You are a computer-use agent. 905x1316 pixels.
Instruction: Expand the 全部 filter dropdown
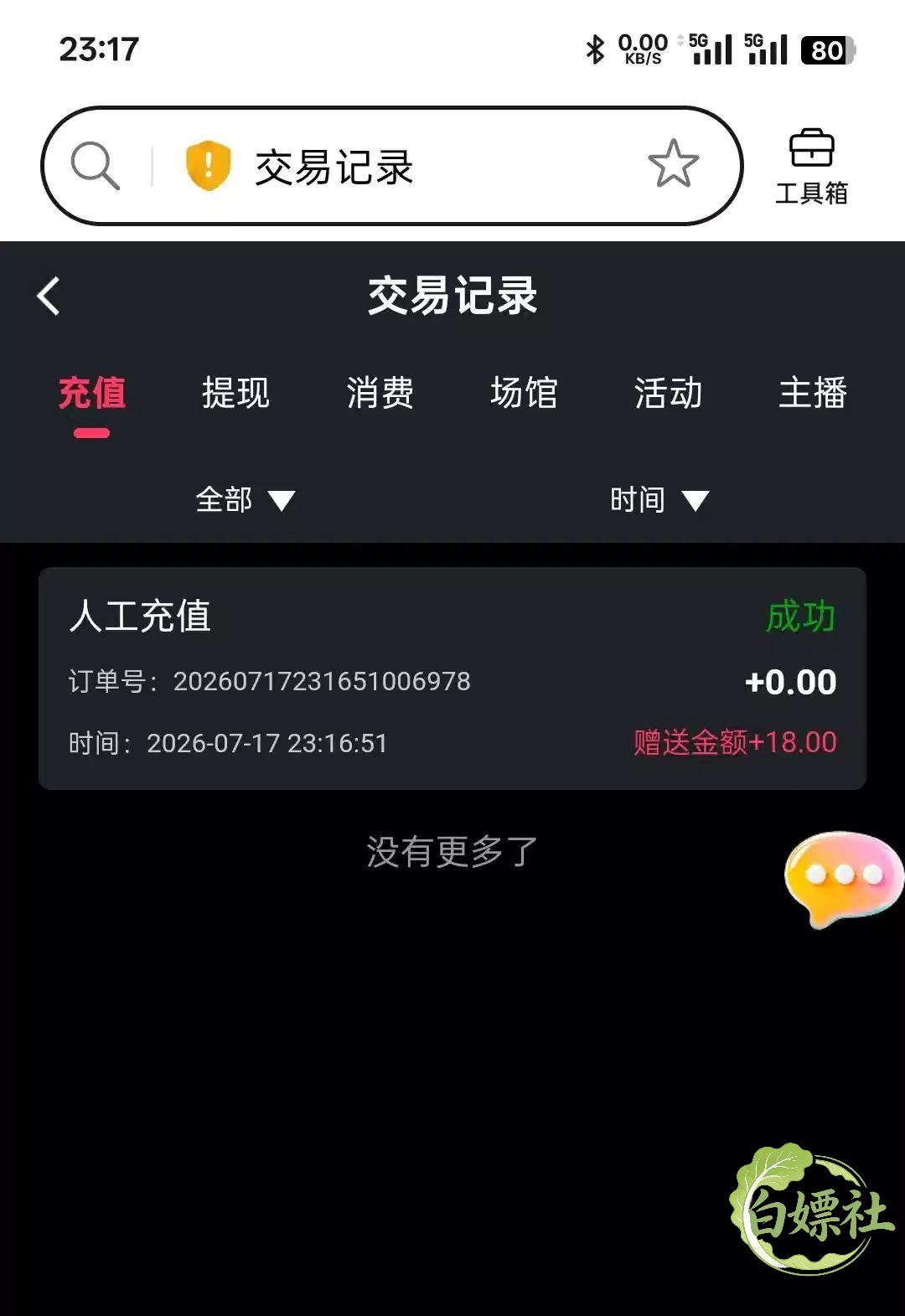(x=245, y=500)
